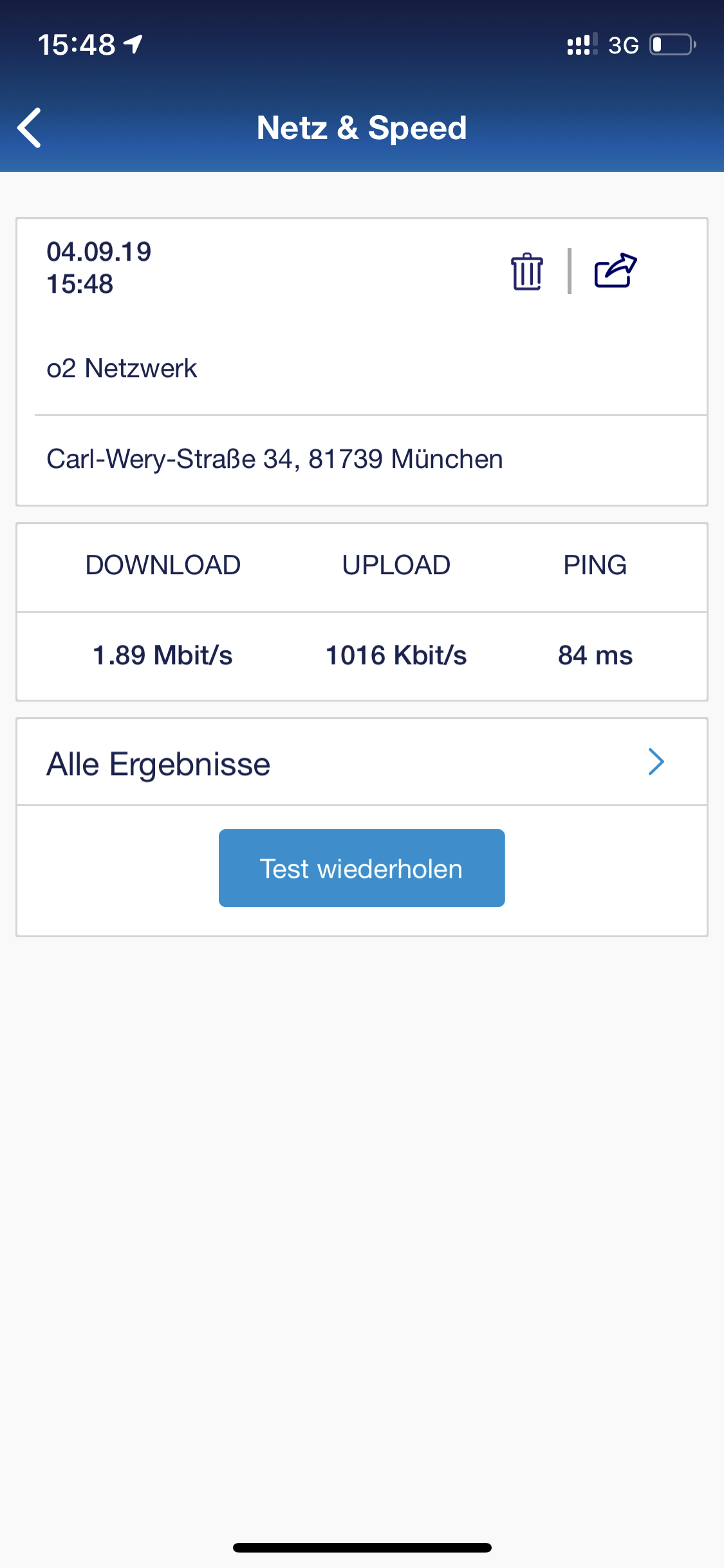Go back using the header arrow
This screenshot has width=724, height=1568.
(30, 127)
